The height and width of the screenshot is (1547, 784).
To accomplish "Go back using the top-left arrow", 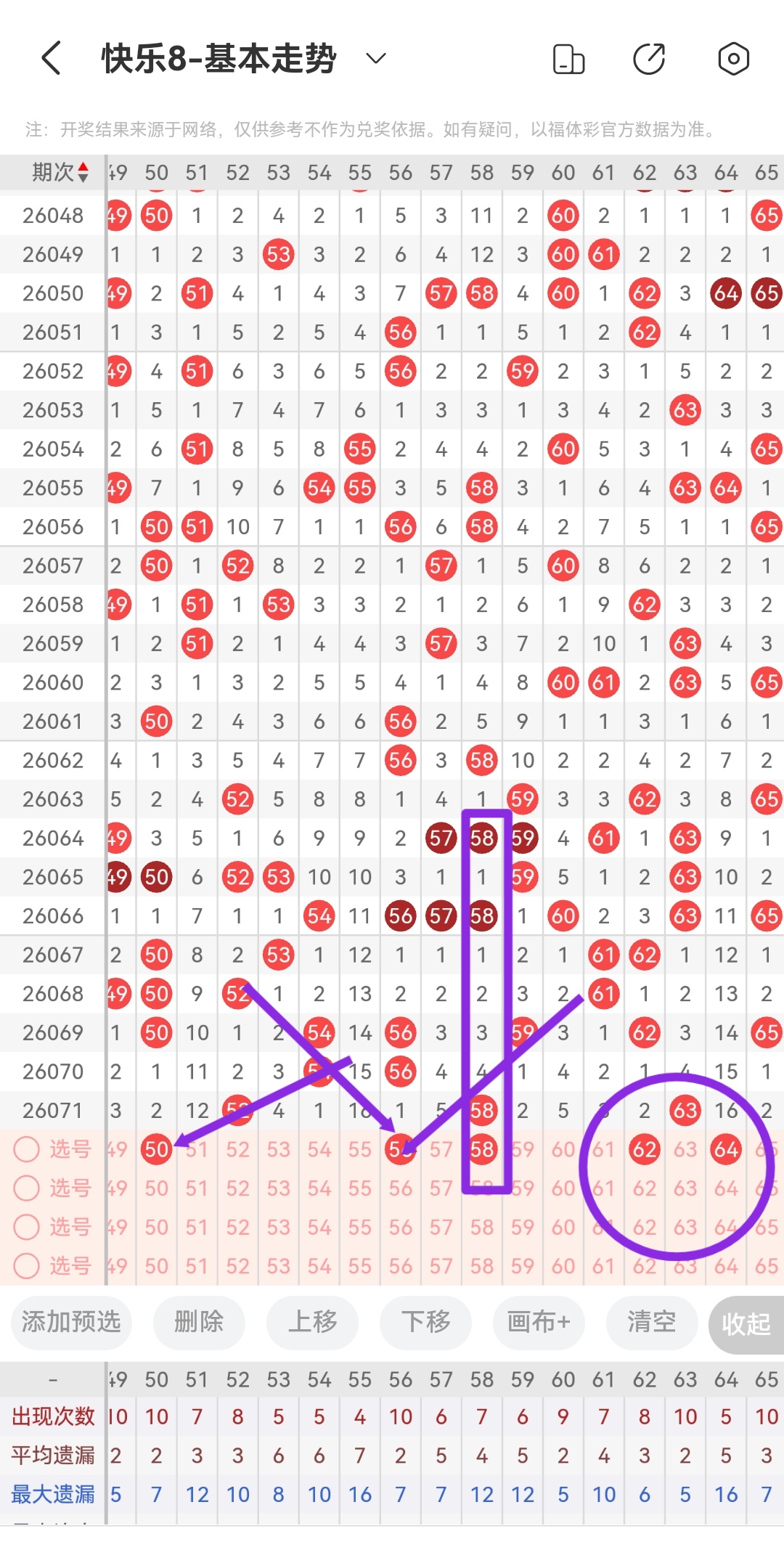I will click(x=51, y=58).
